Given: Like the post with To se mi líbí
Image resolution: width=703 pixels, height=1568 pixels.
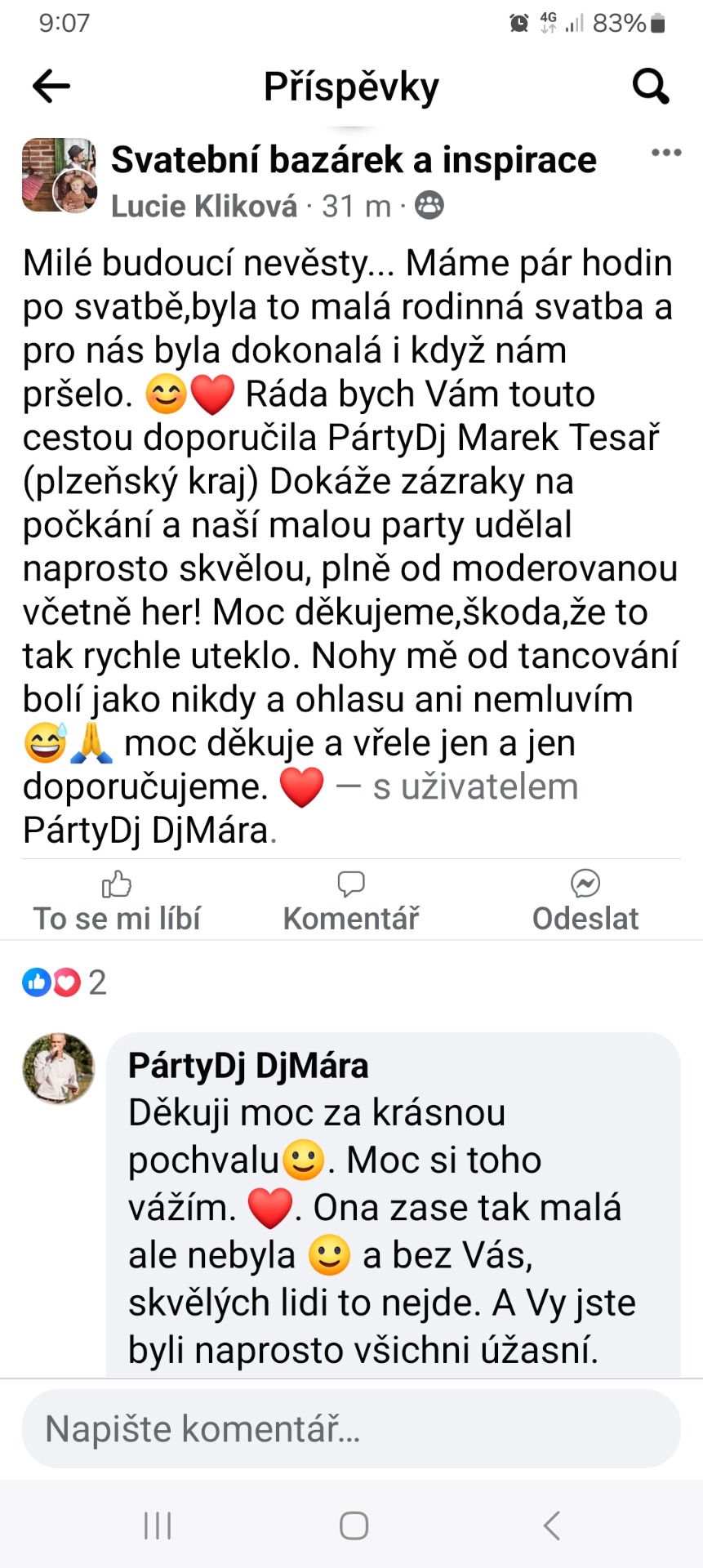Looking at the screenshot, I should click(117, 902).
